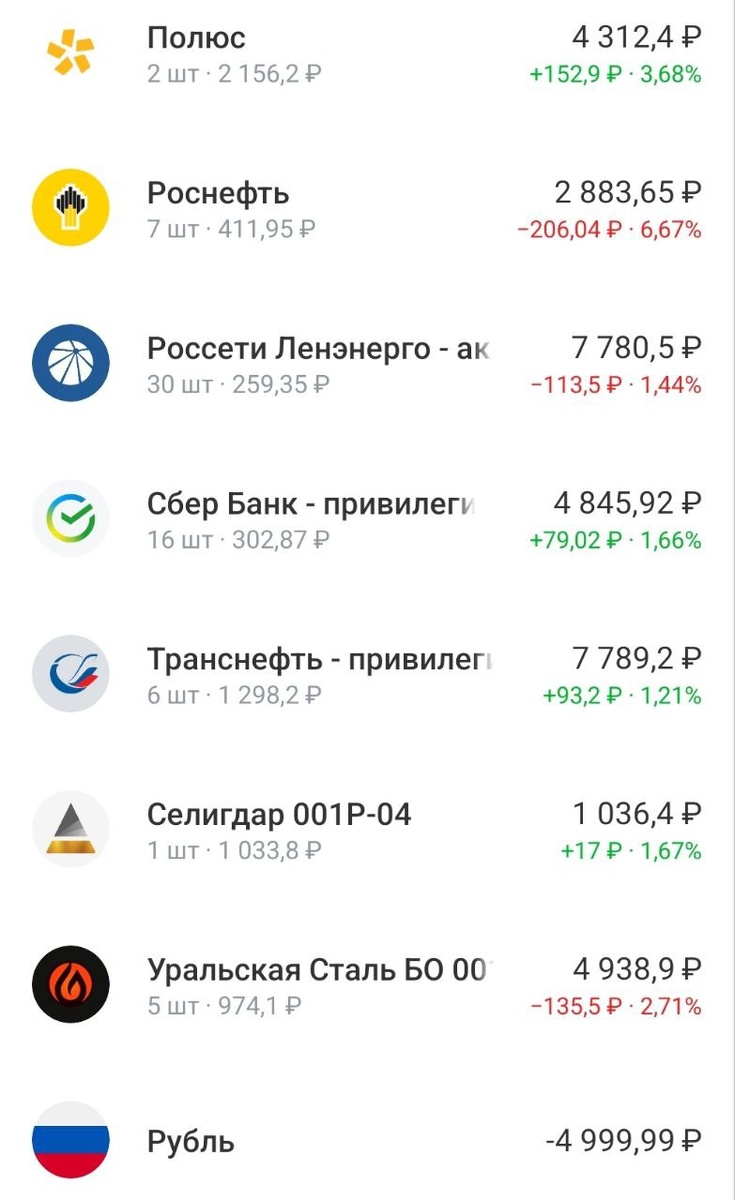The image size is (735, 1200).
Task: Open the Полюс stock position
Action: point(367,54)
